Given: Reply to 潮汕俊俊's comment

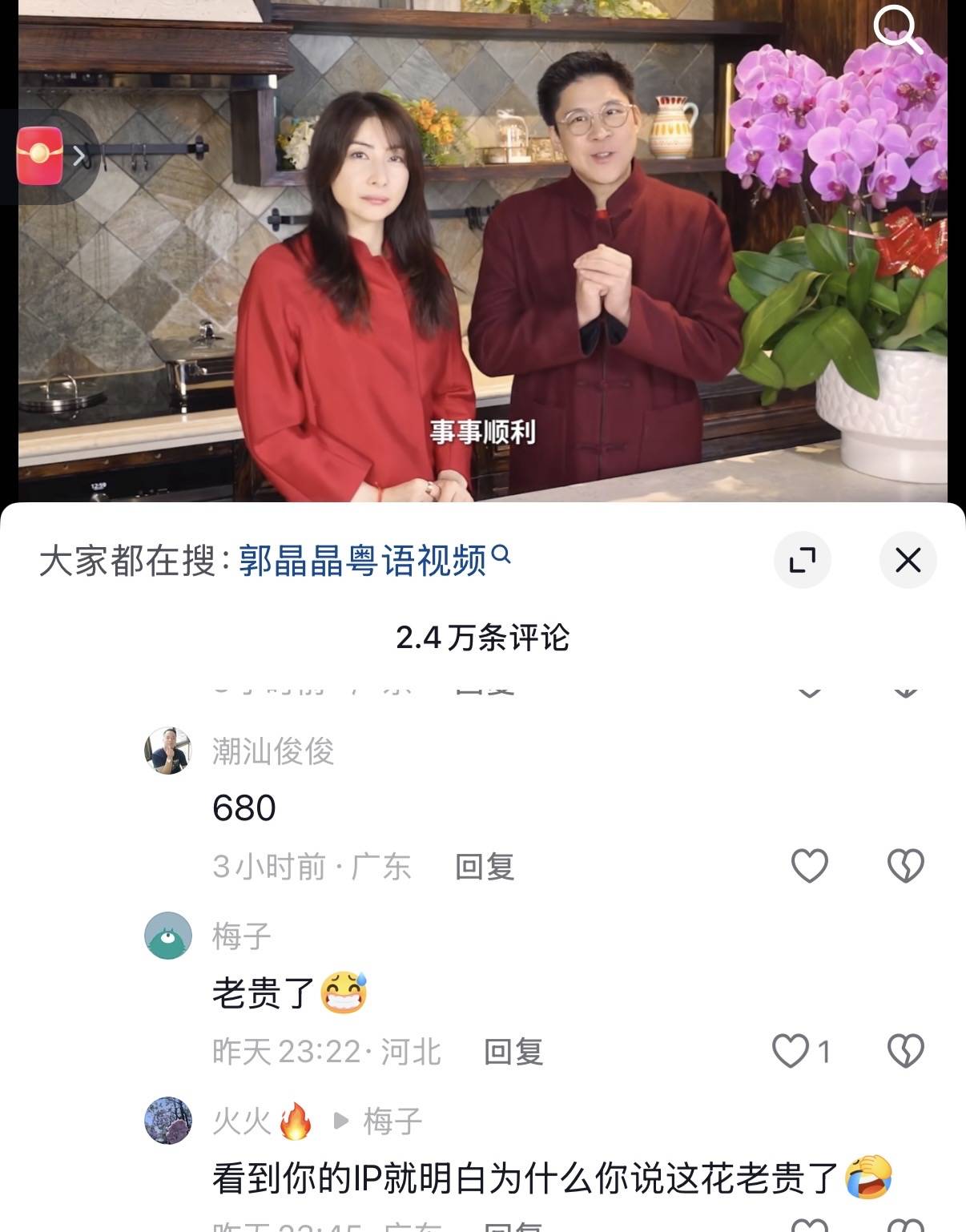Looking at the screenshot, I should click(x=484, y=867).
